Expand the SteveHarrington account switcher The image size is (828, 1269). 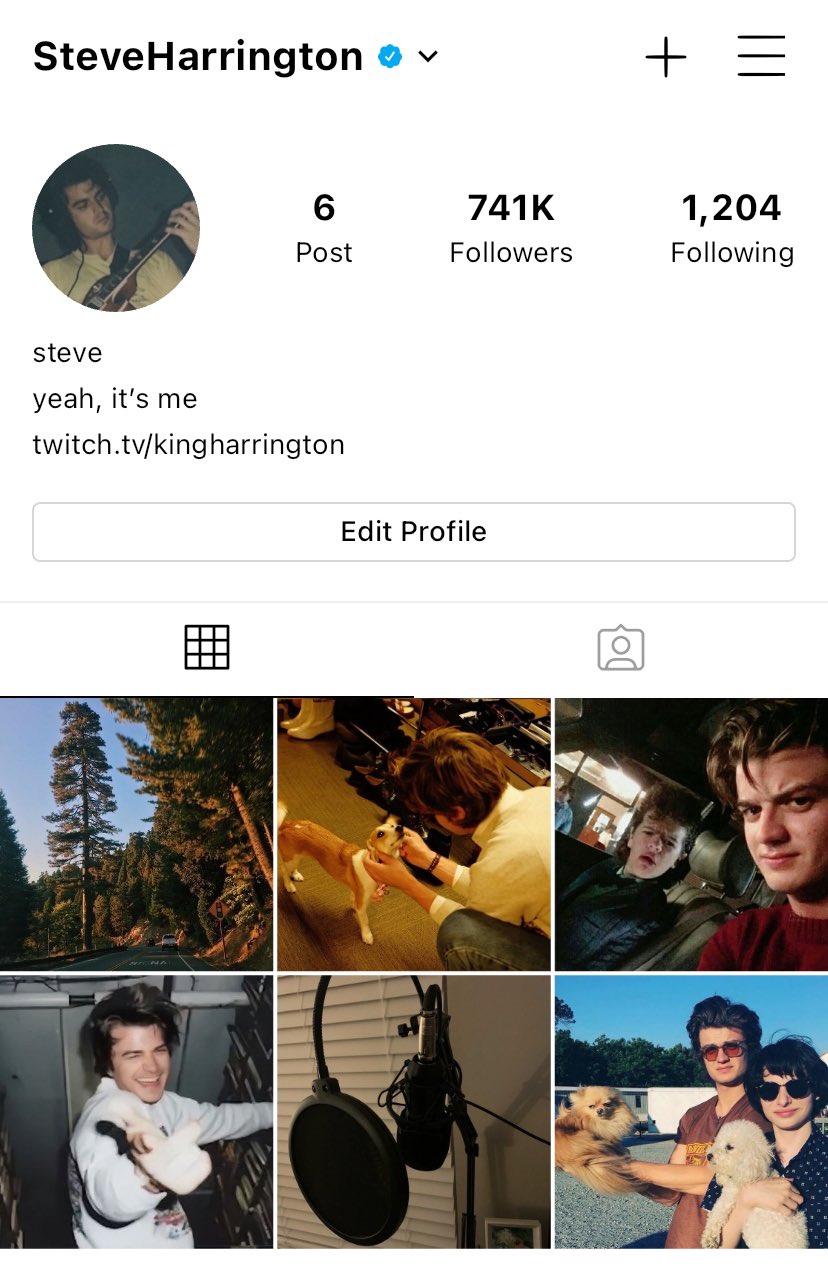(428, 57)
